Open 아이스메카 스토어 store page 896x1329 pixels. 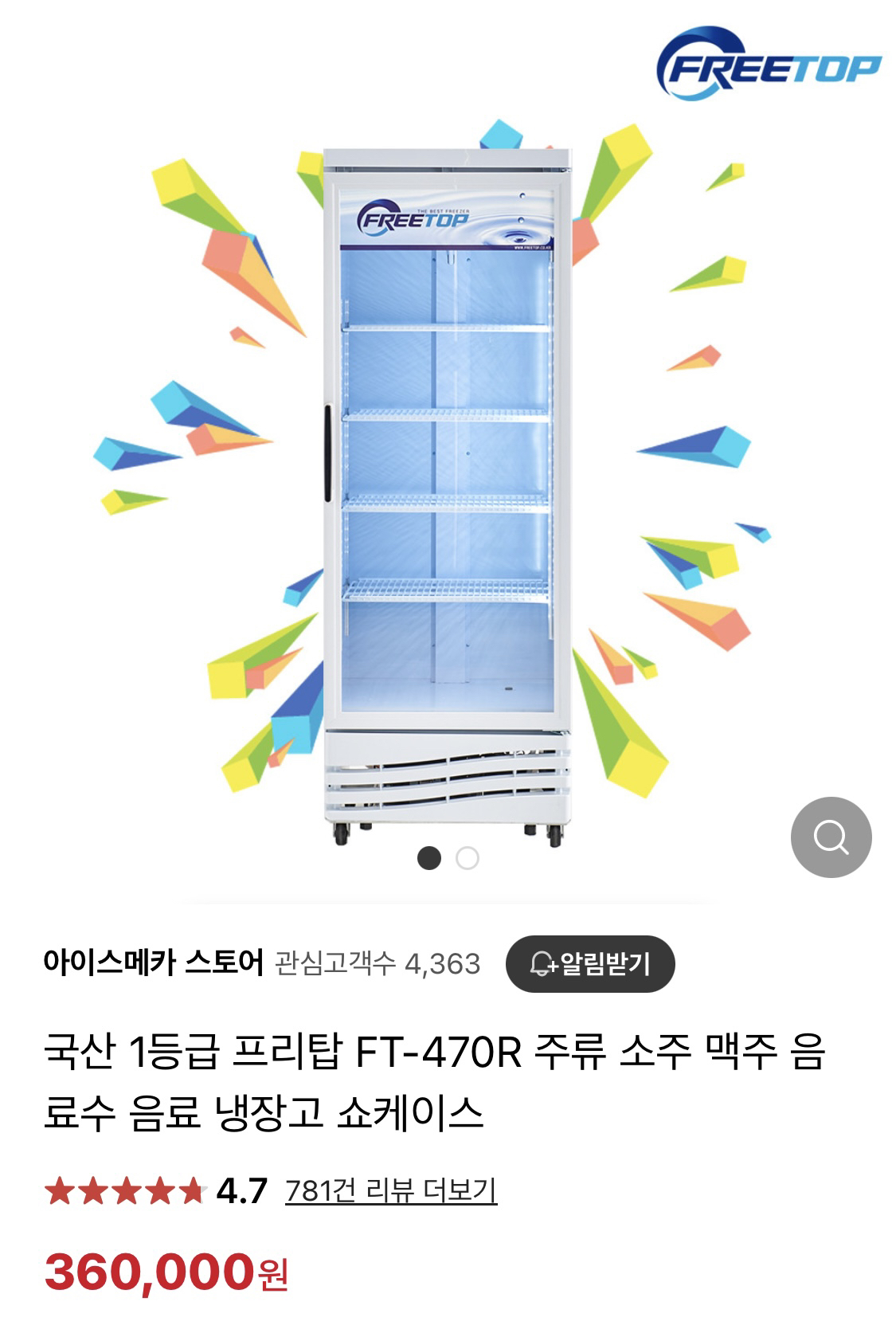coord(153,963)
